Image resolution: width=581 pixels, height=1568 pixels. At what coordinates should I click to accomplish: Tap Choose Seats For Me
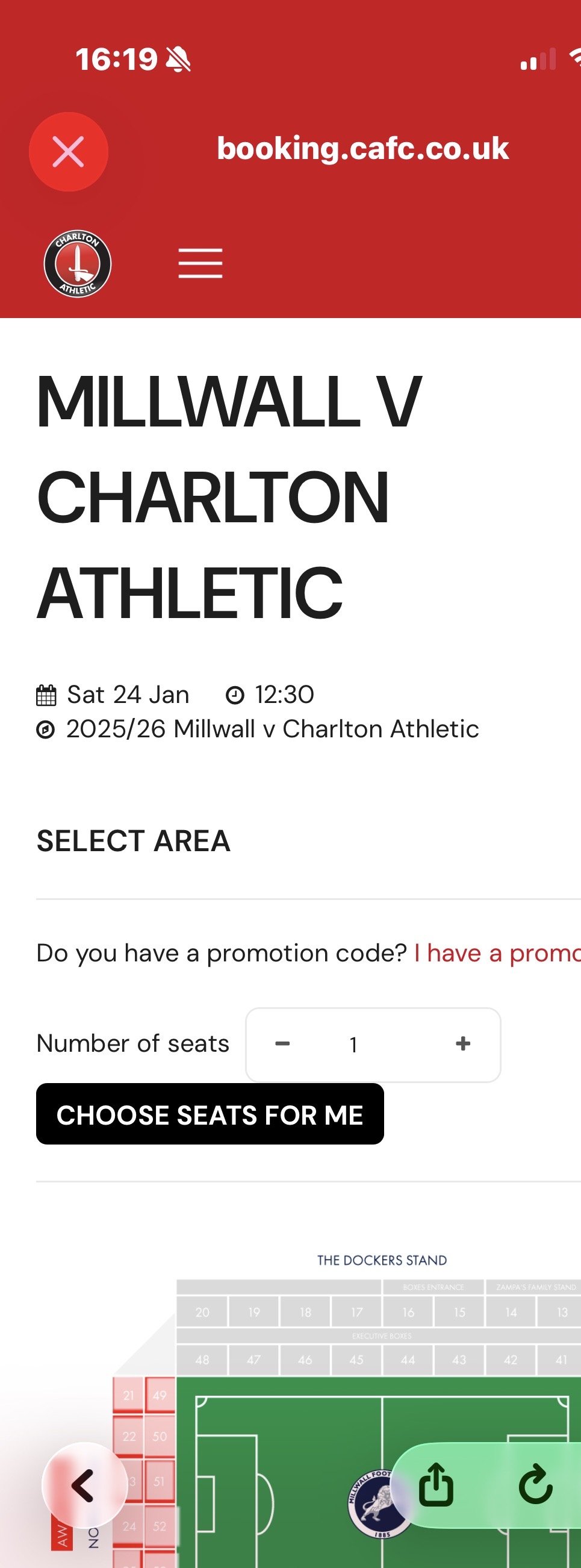point(210,1114)
